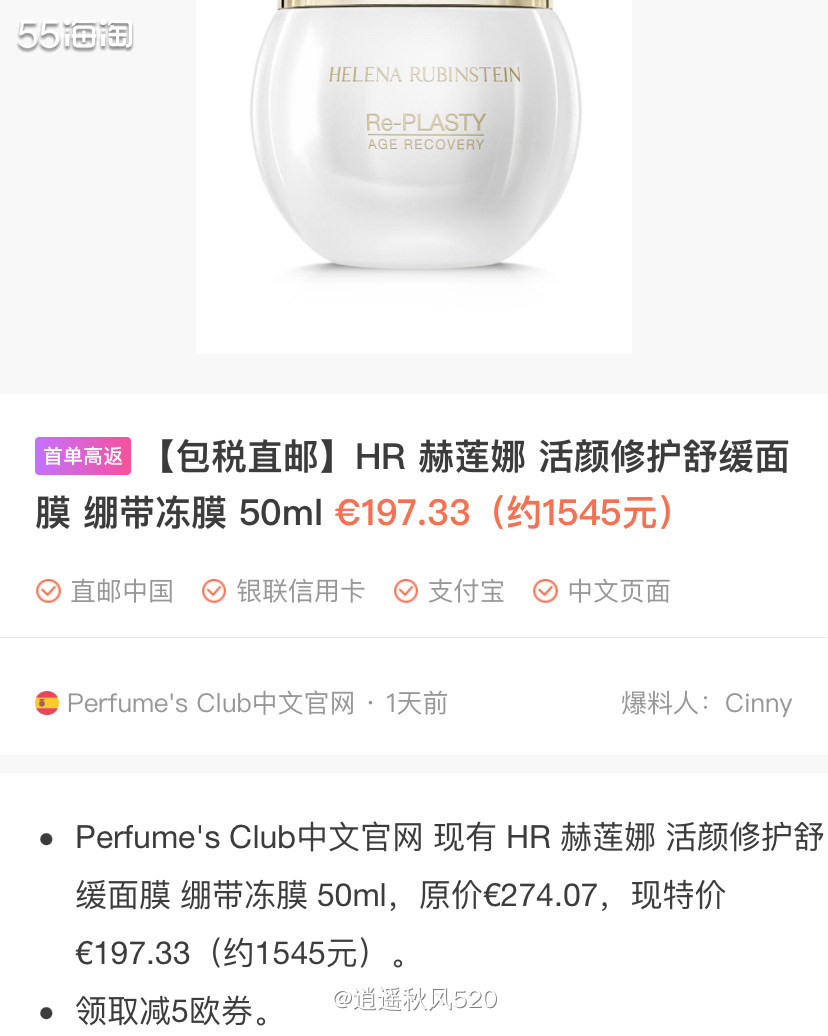Viewport: 828px width, 1036px height.
Task: Select the Spain flag merchant icon
Action: pyautogui.click(x=43, y=703)
